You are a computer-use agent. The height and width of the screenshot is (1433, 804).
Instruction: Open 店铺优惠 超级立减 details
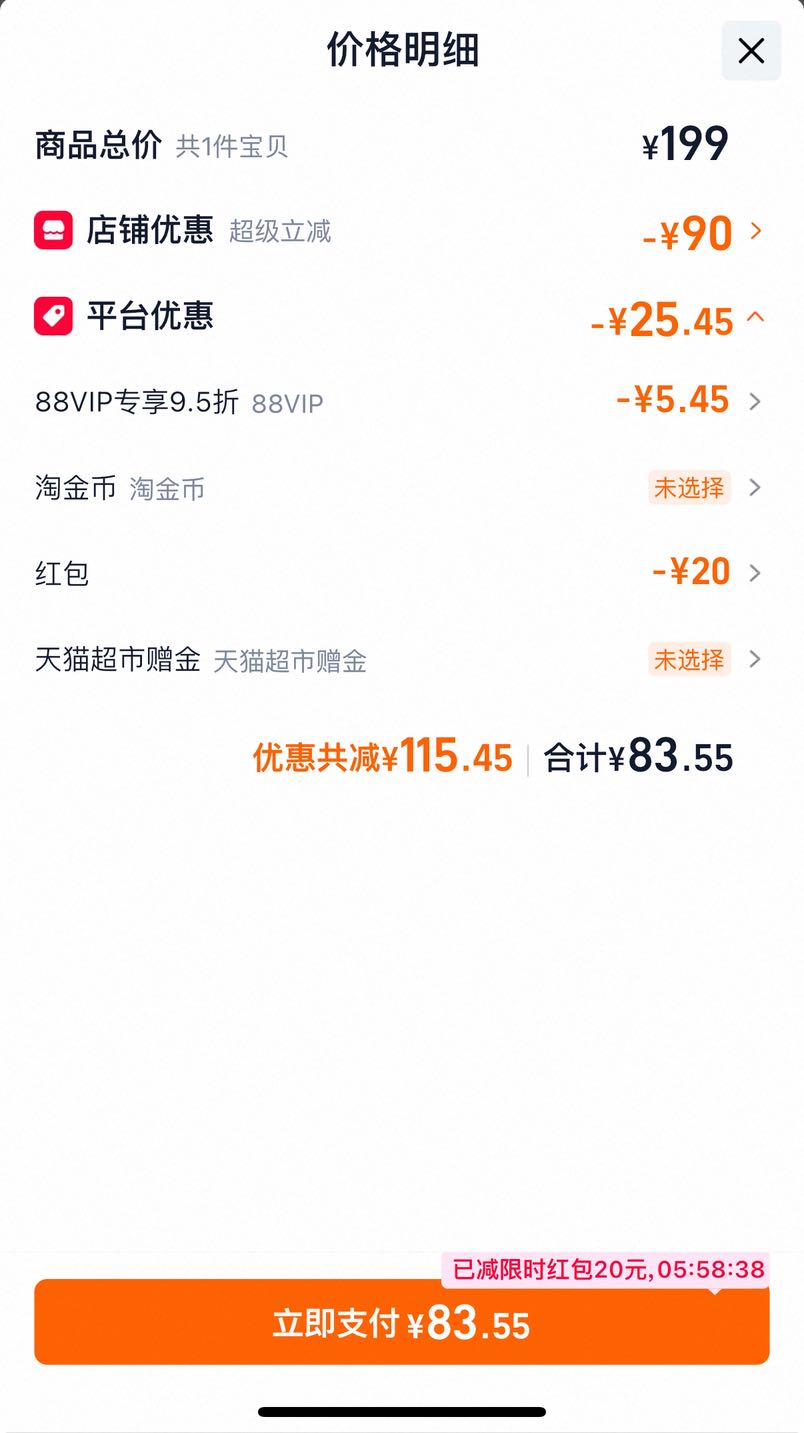pos(401,232)
